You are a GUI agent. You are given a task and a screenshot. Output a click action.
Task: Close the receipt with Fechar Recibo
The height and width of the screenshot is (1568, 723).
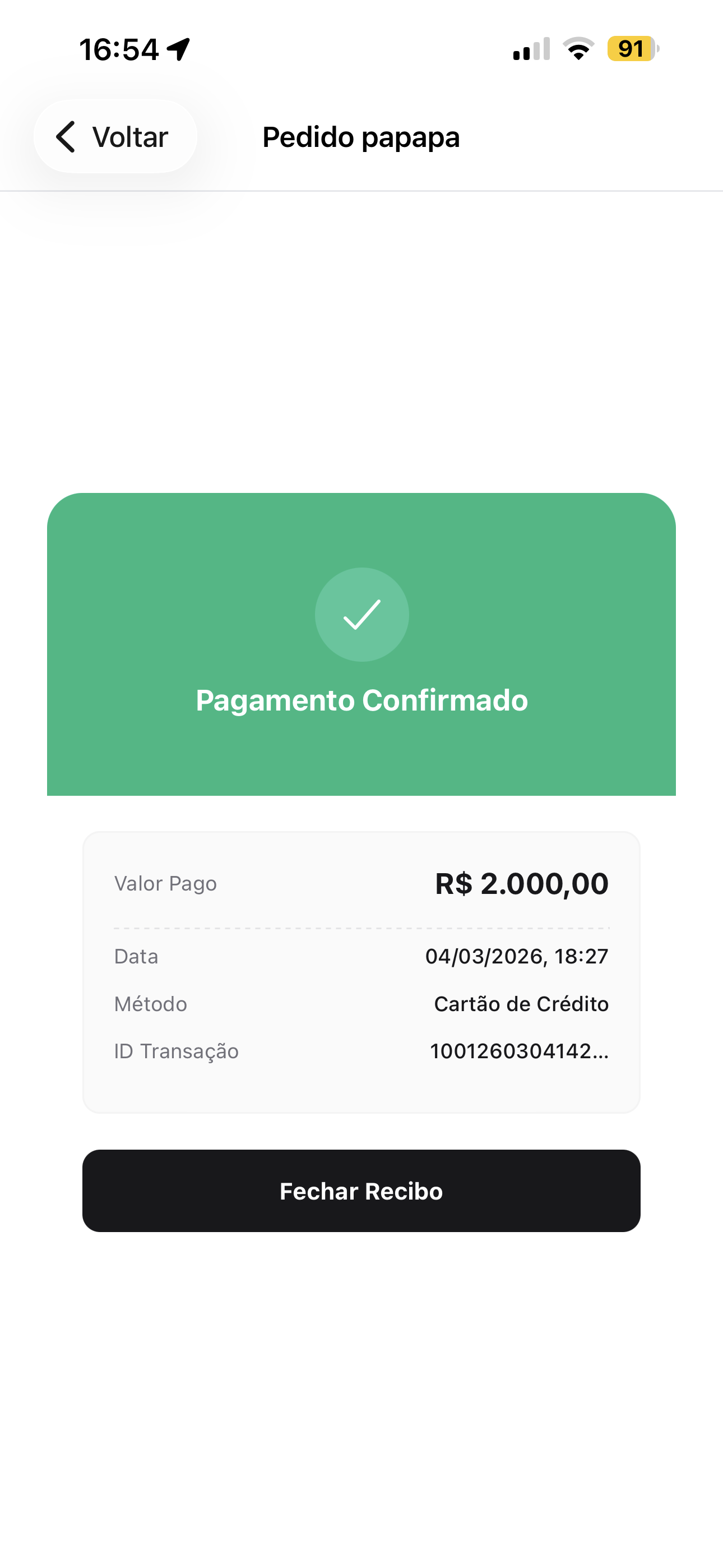click(x=361, y=1191)
